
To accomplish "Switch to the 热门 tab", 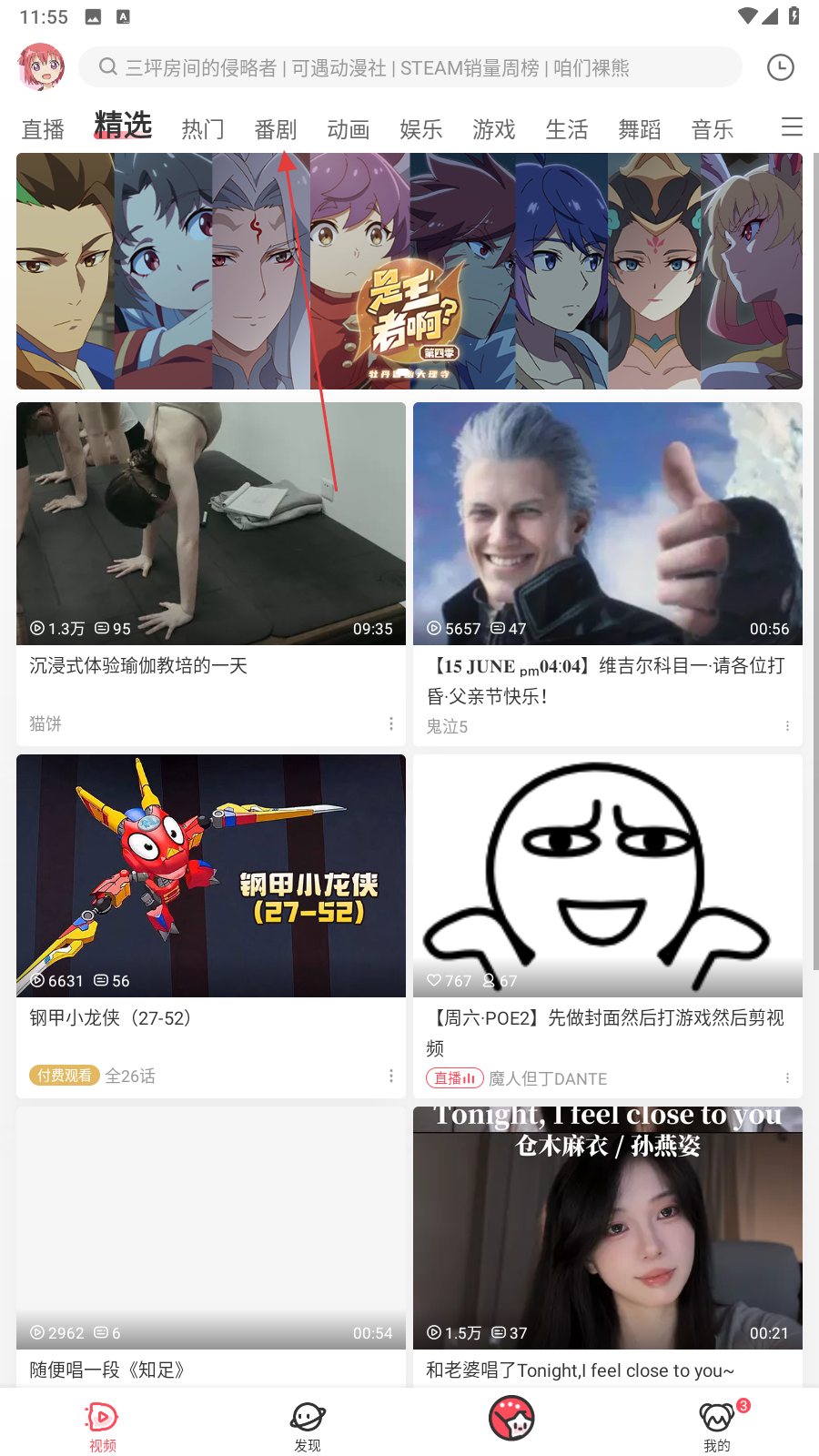I will pos(202,130).
